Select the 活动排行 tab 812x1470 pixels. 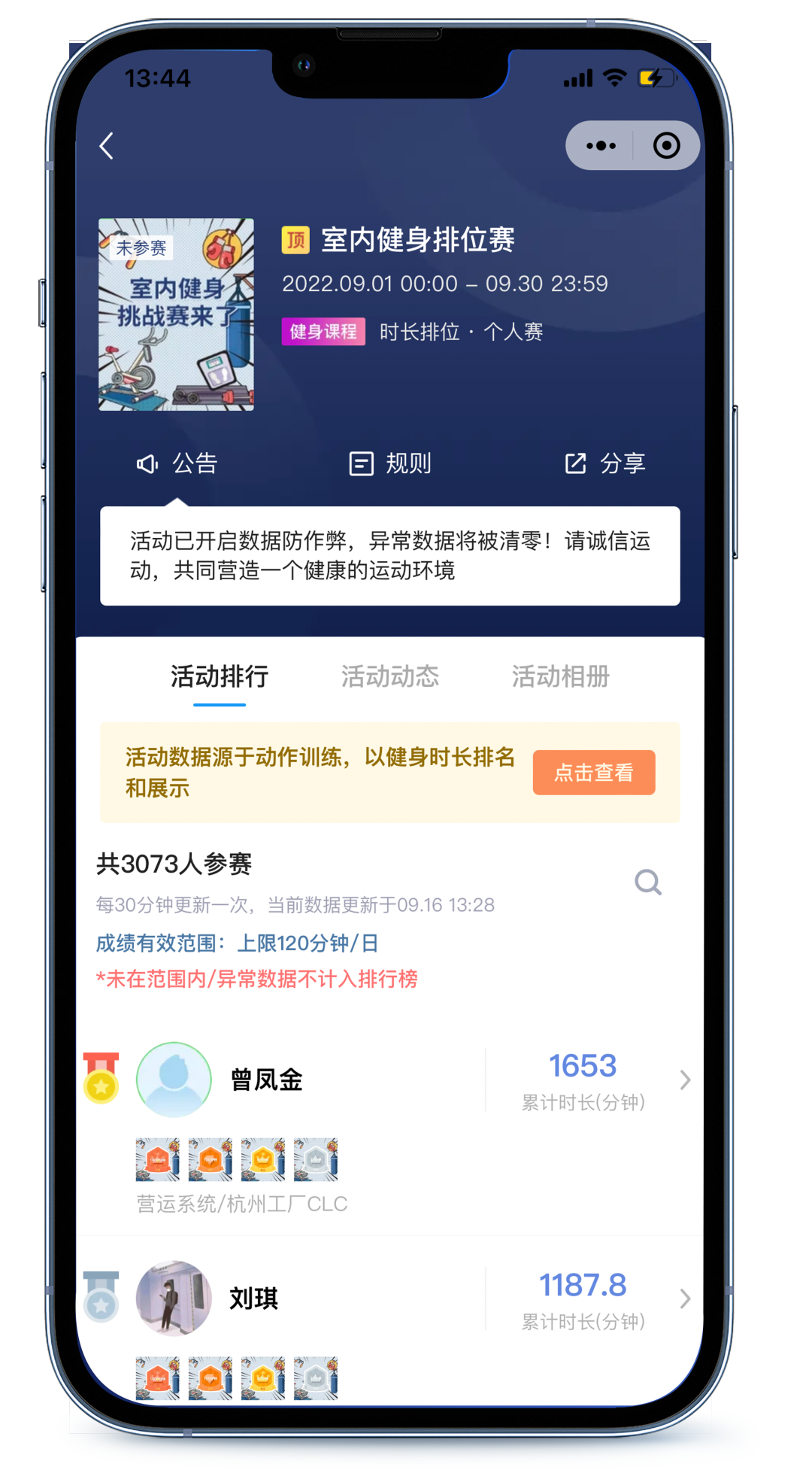point(220,676)
